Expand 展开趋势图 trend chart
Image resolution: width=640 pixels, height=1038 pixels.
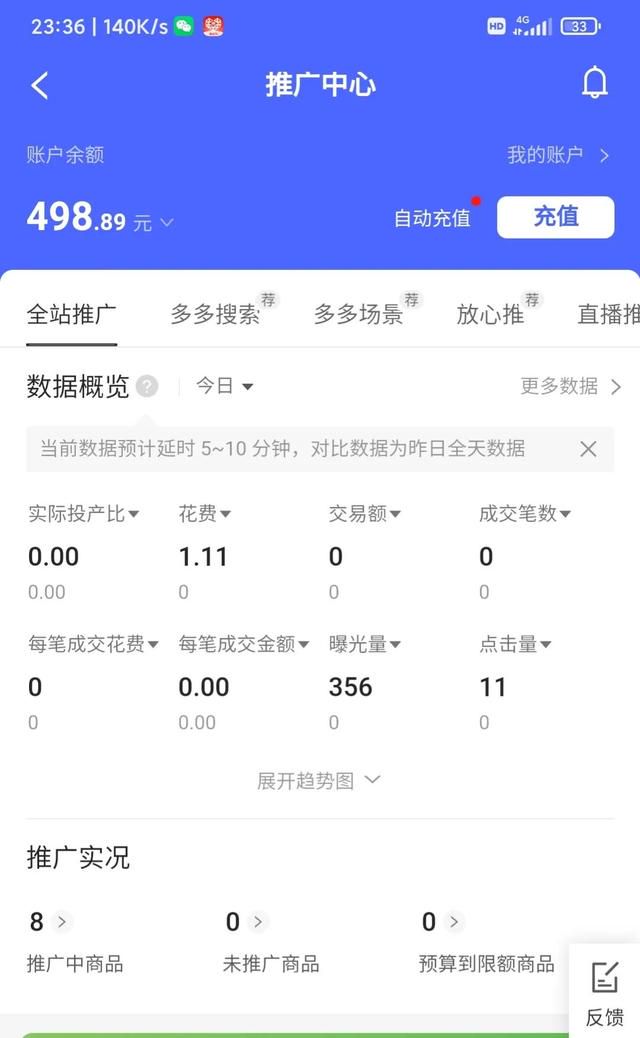coord(318,780)
